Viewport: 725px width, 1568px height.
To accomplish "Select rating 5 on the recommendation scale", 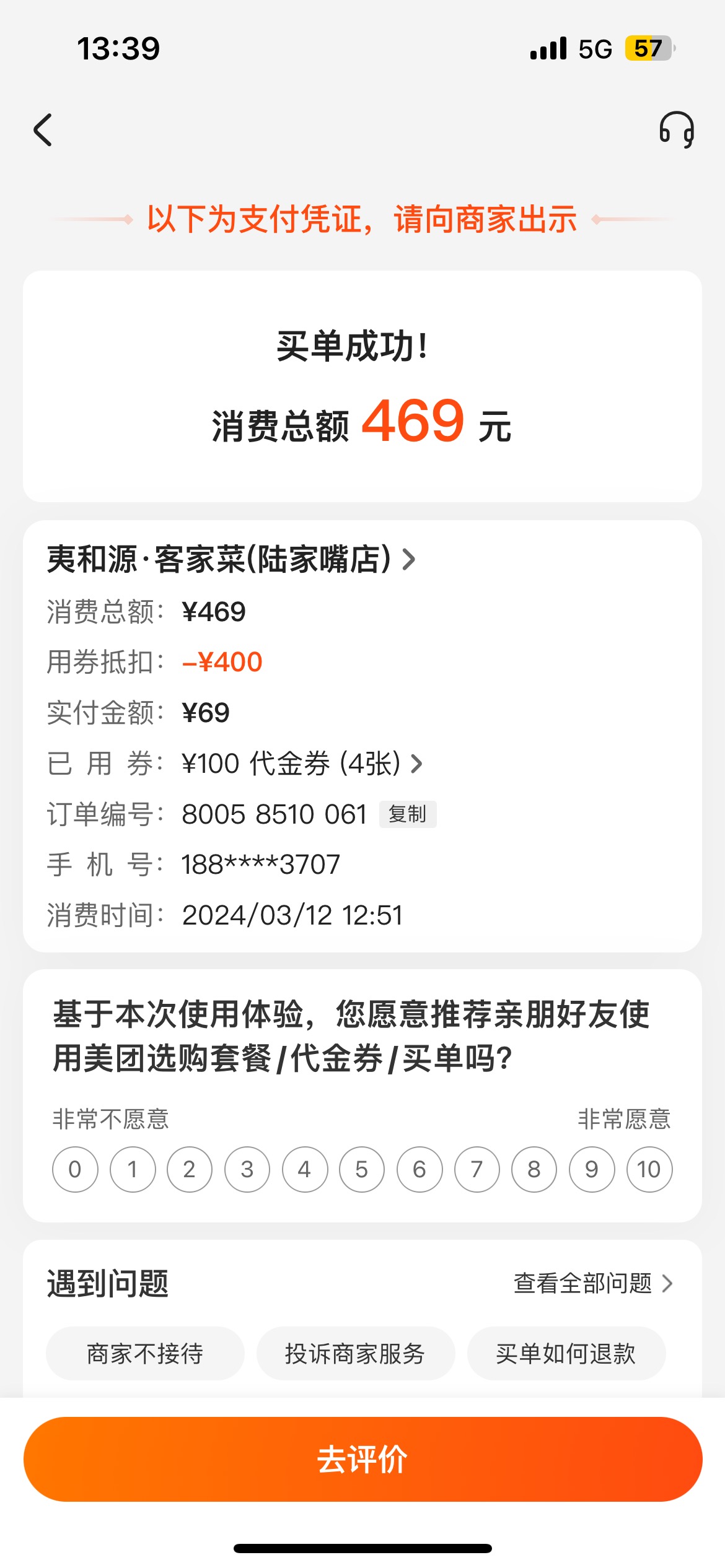I will 362,1169.
